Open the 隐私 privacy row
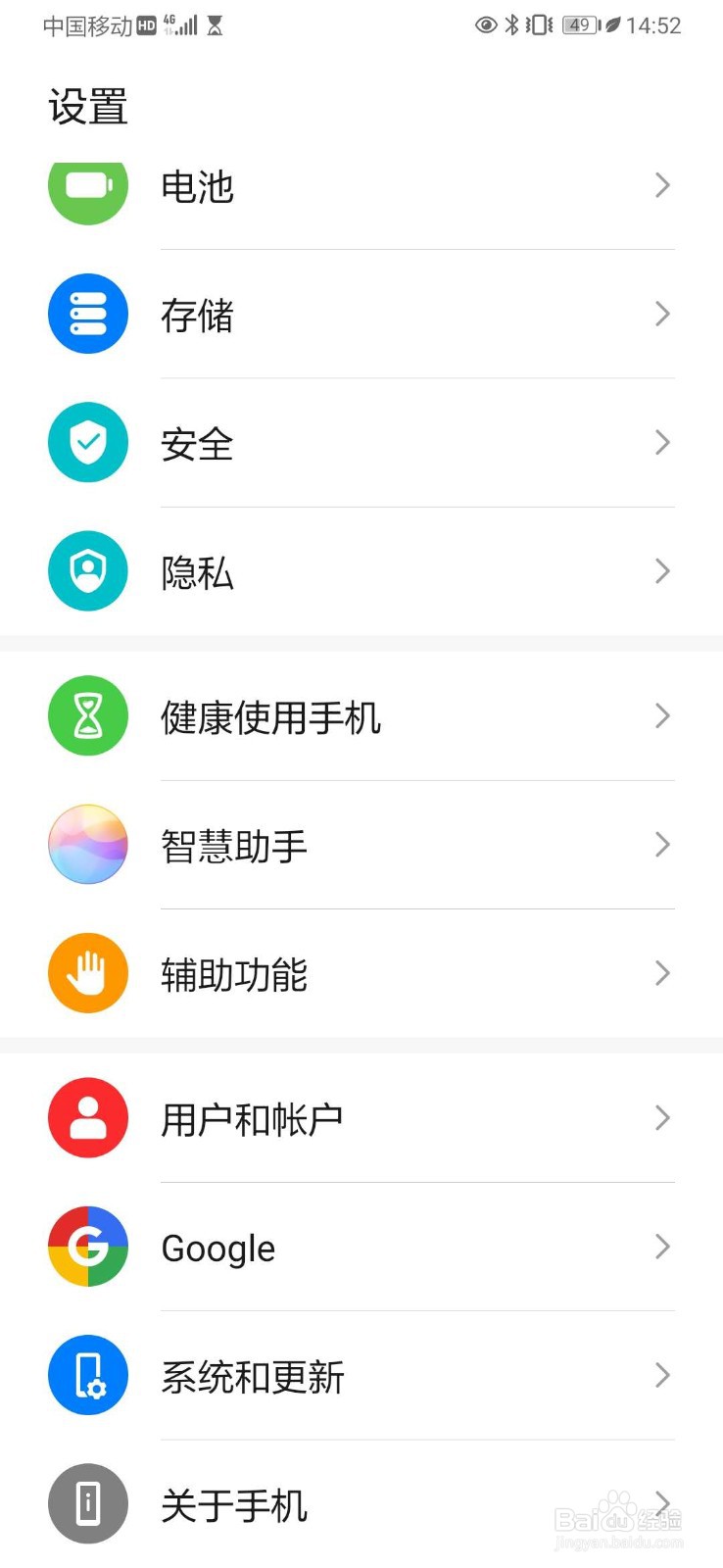The height and width of the screenshot is (1568, 723). [361, 571]
